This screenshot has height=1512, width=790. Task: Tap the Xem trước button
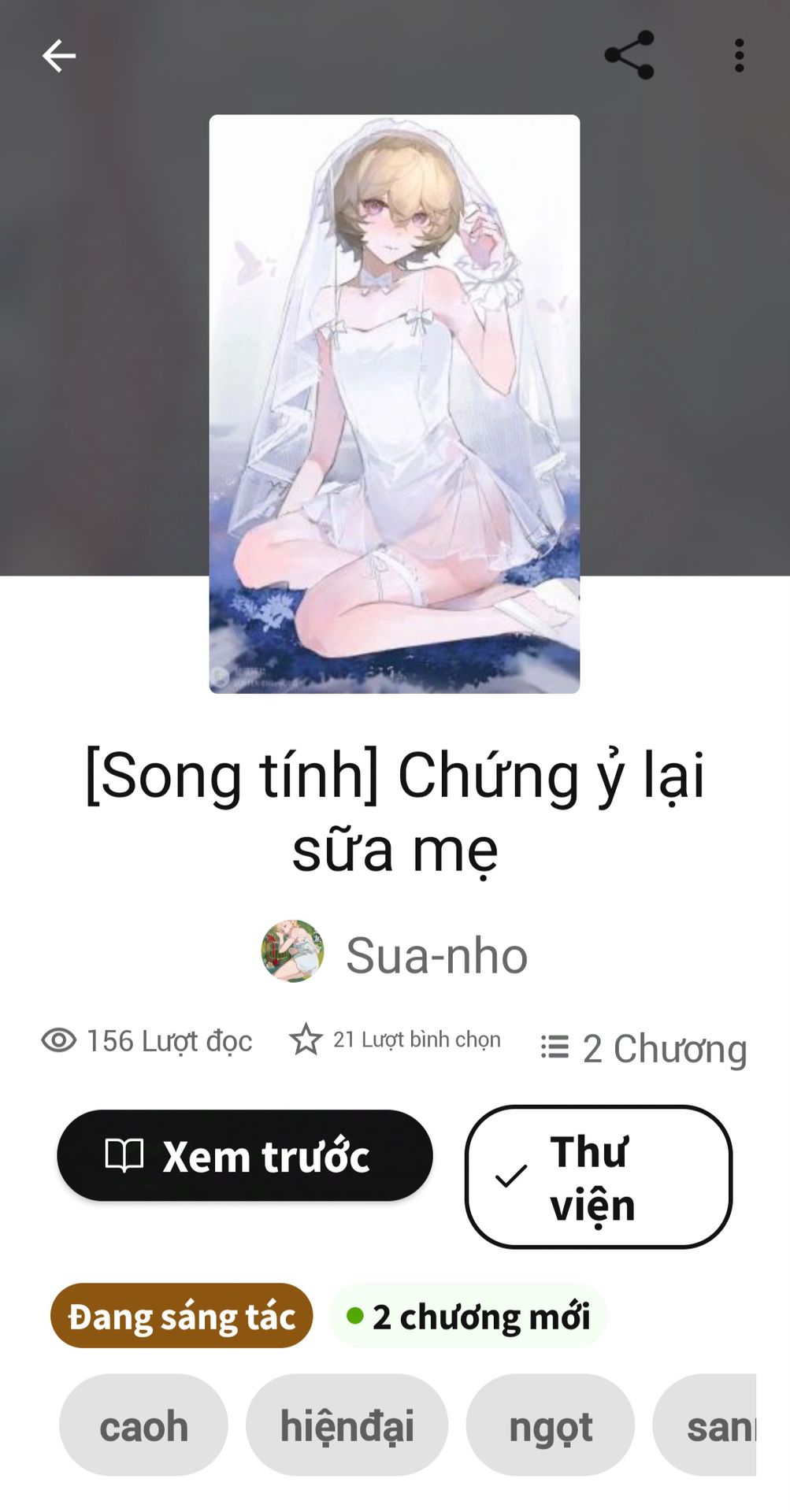245,1155
